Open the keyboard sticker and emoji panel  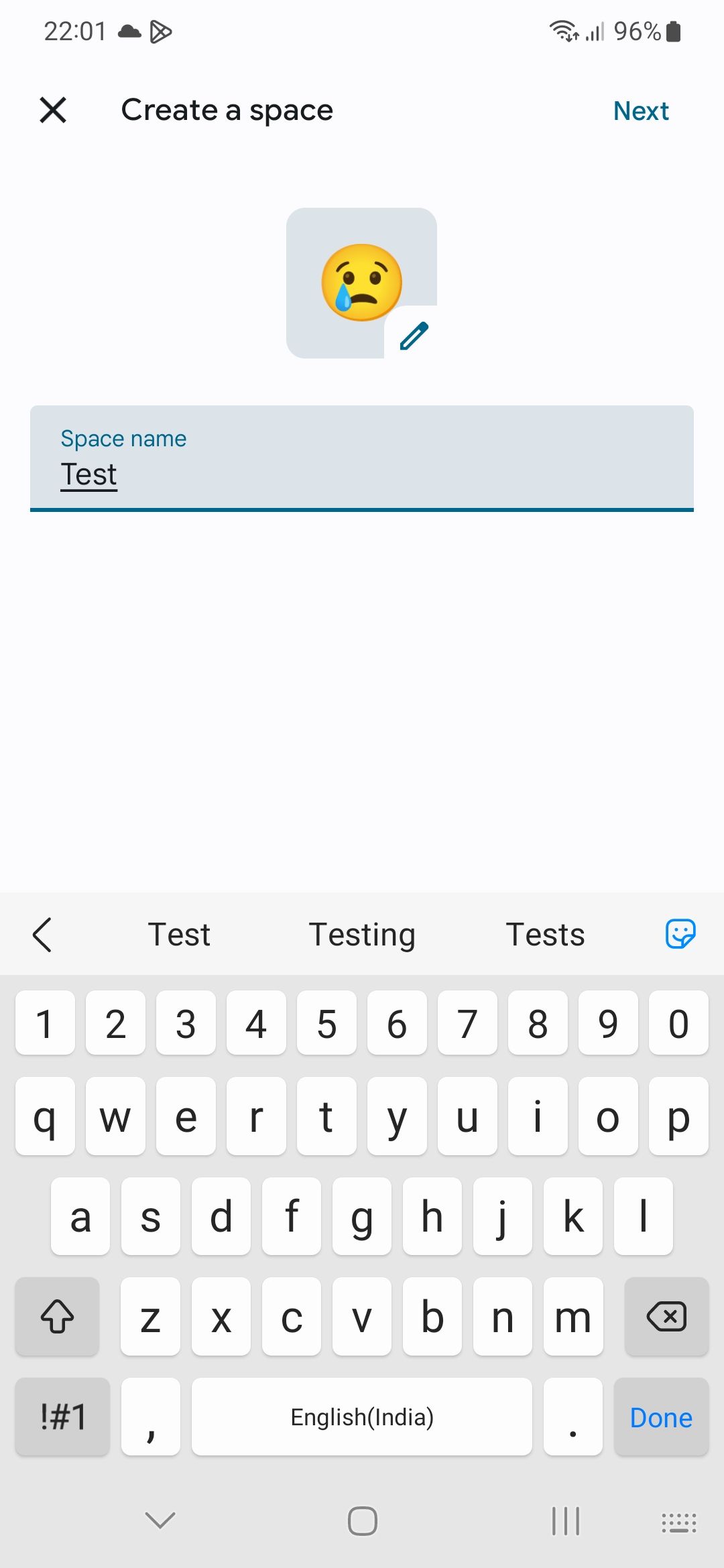tap(680, 934)
